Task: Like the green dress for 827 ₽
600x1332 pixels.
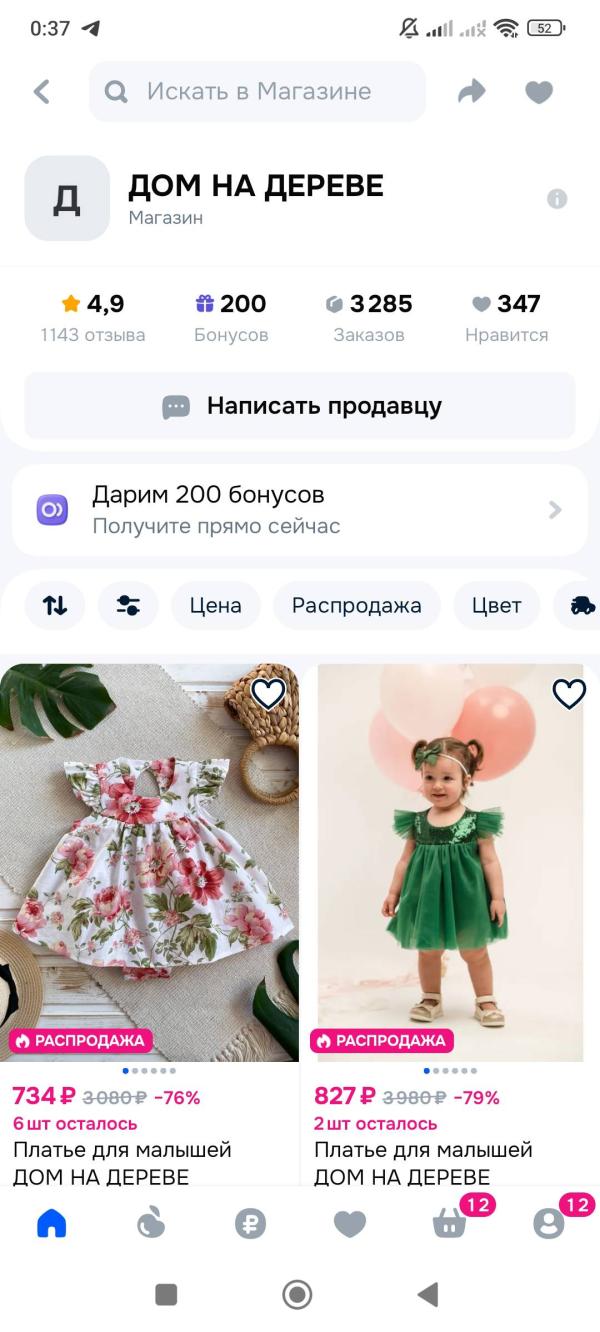Action: click(x=569, y=694)
